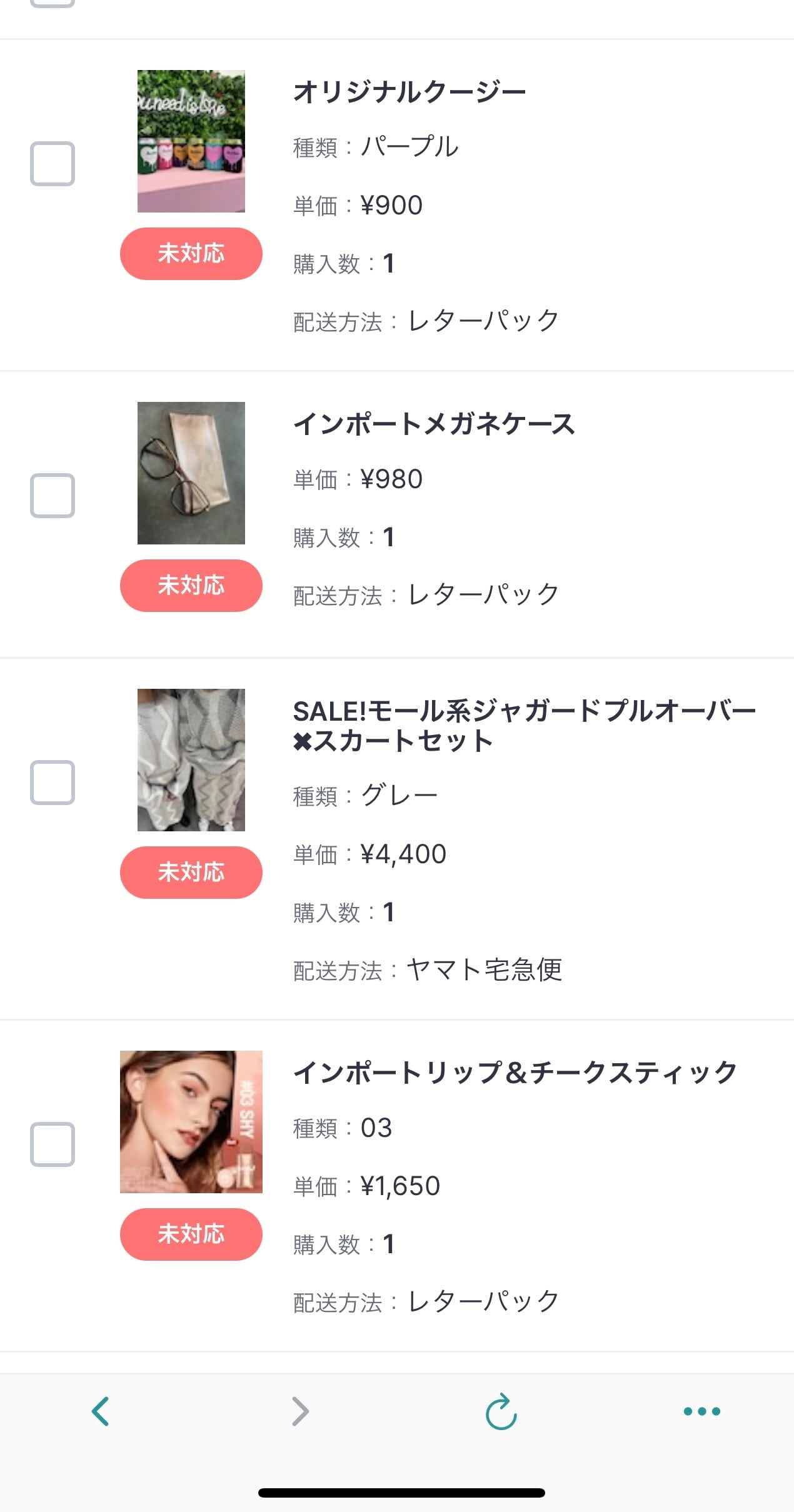Go forward to the next page
The image size is (794, 1512).
pos(301,1411)
